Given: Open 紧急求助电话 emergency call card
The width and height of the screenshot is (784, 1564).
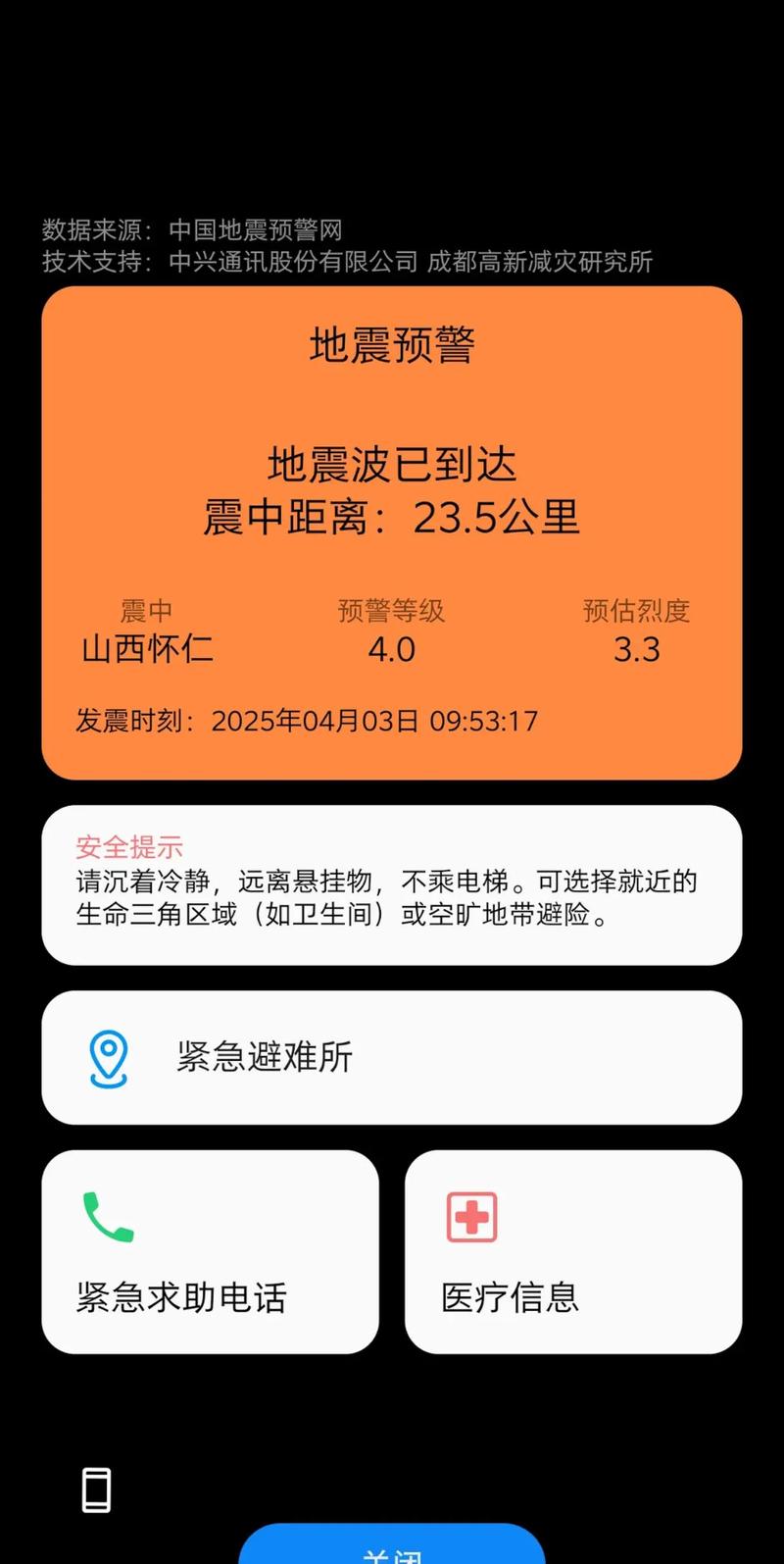Looking at the screenshot, I should pyautogui.click(x=210, y=1252).
